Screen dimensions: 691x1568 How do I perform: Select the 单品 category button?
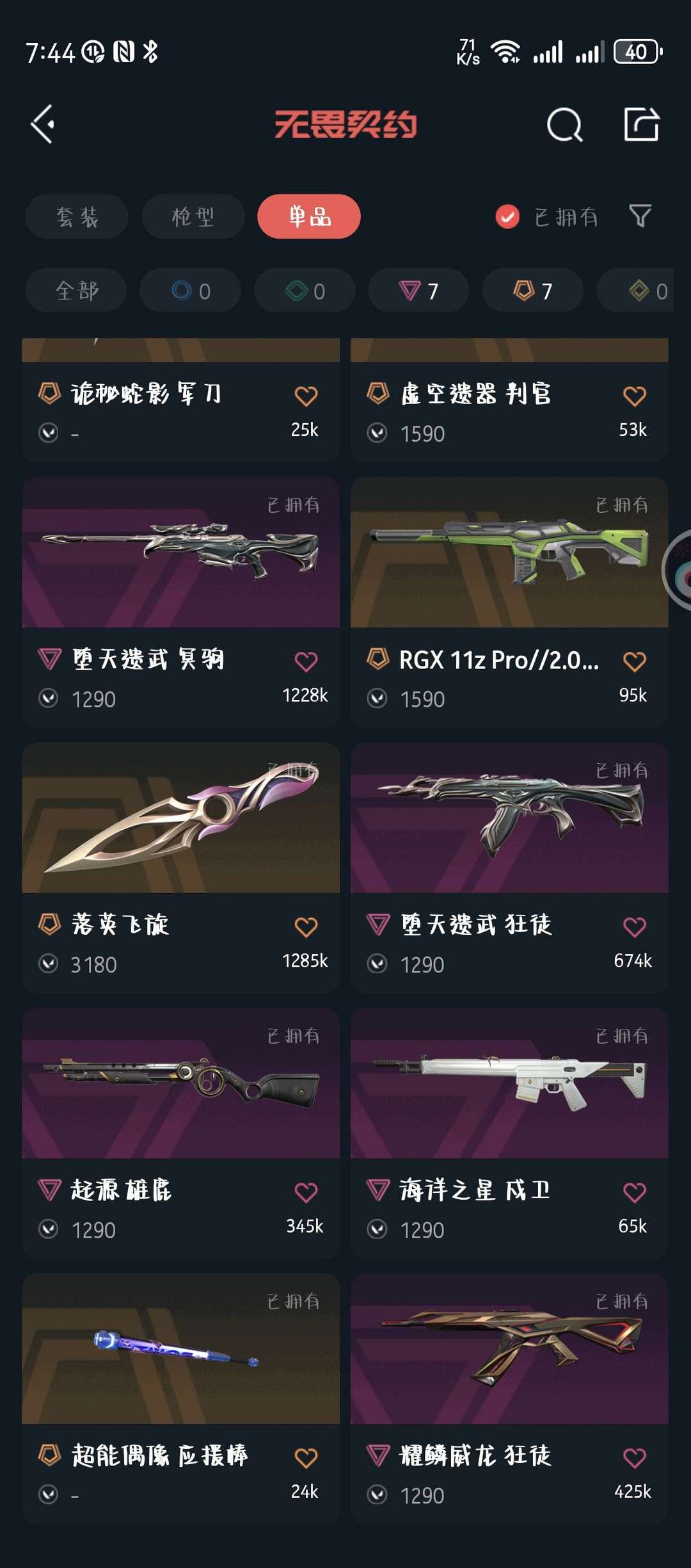click(x=308, y=217)
